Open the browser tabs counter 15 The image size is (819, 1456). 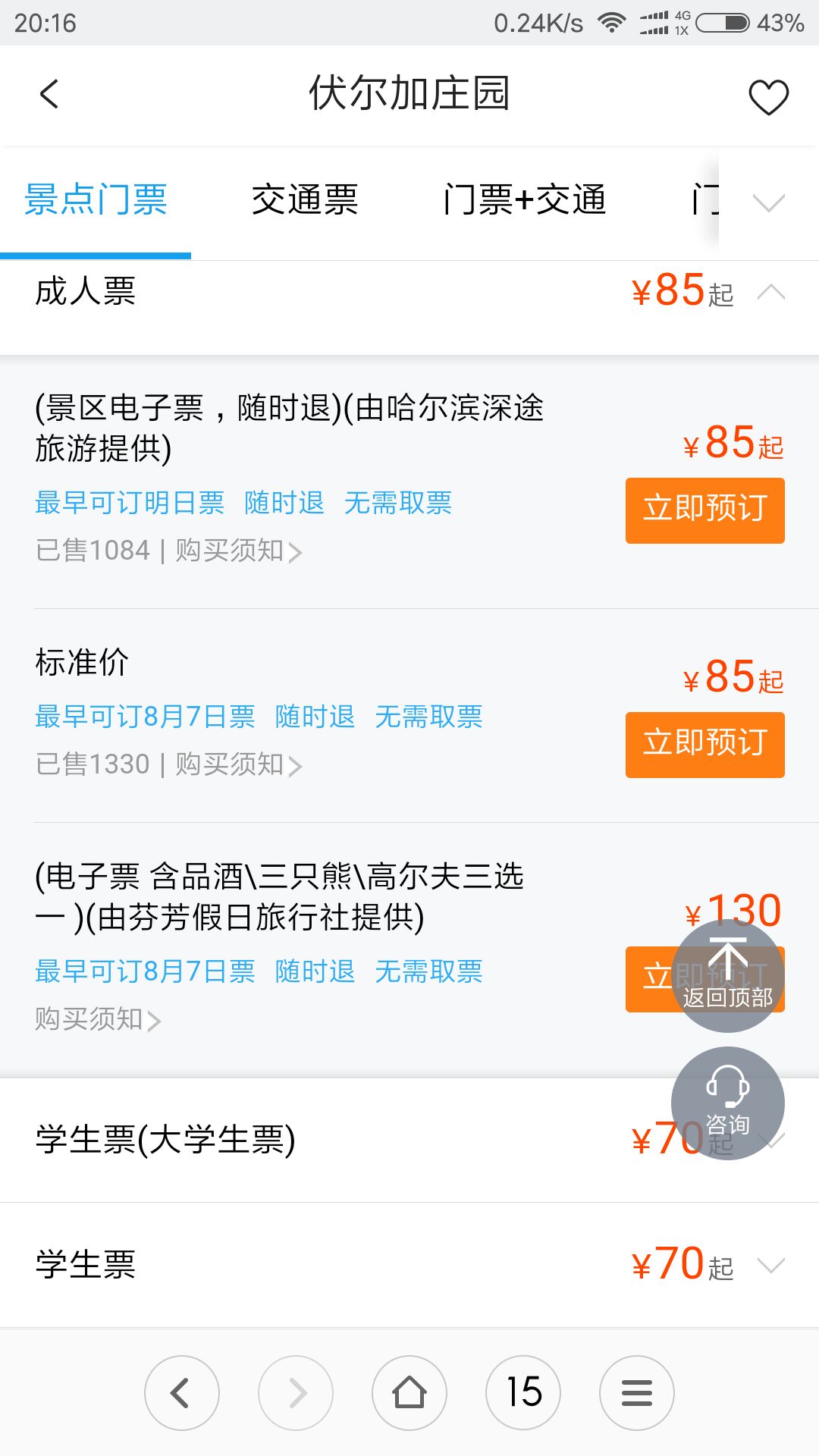coord(523,1393)
